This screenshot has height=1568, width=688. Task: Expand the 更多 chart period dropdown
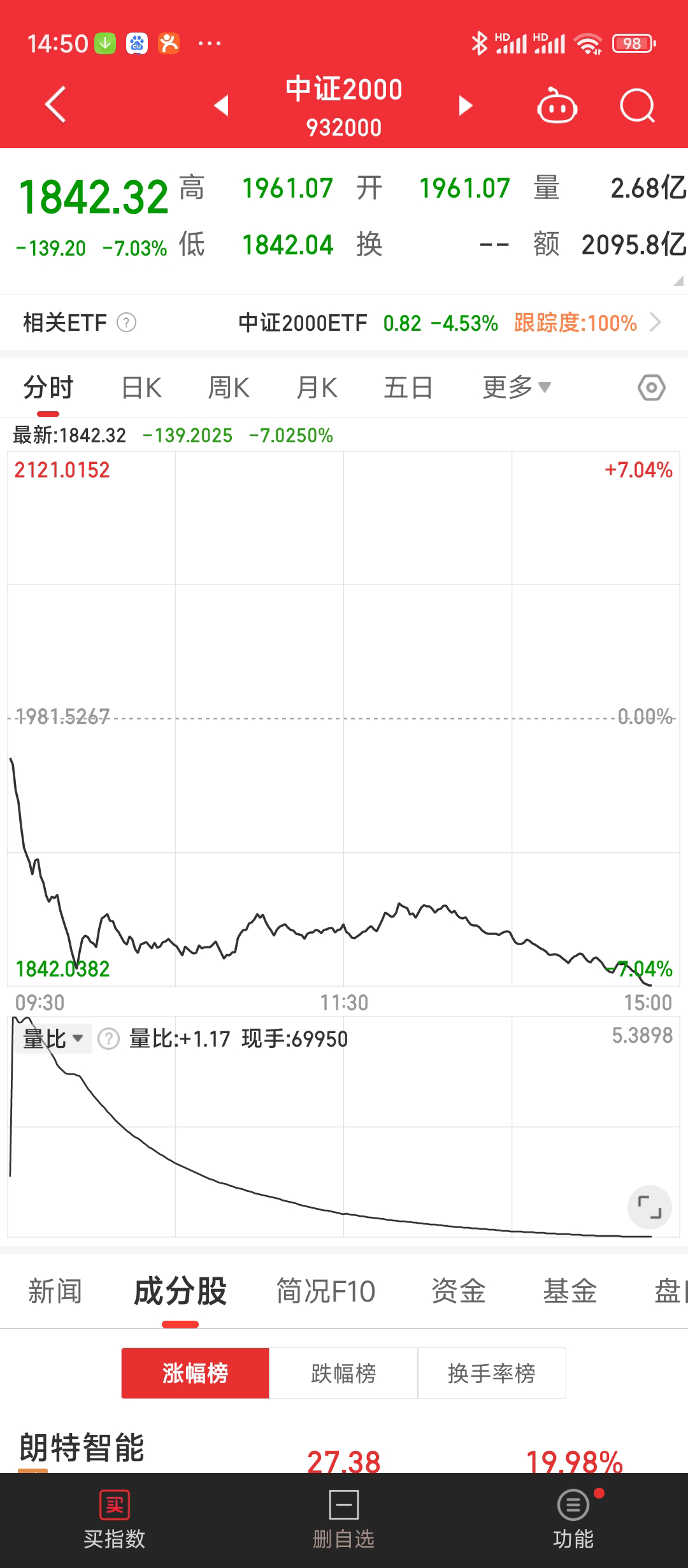point(516,388)
